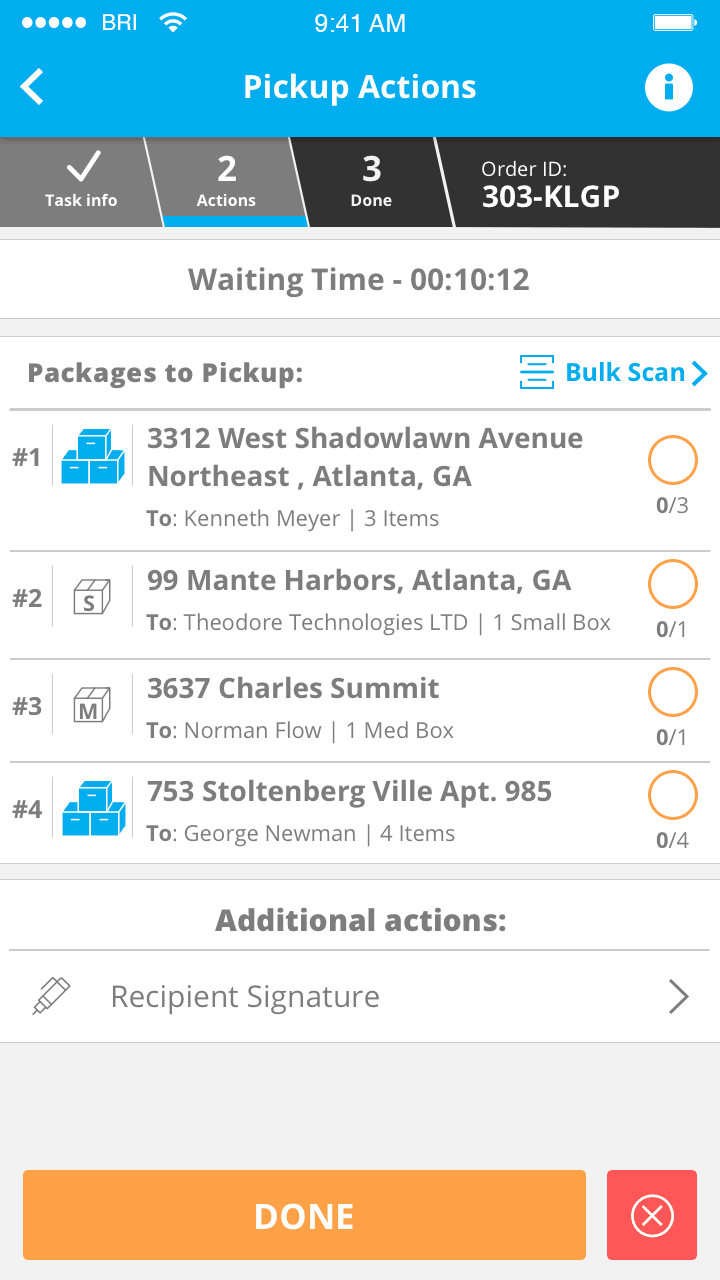This screenshot has height=1280, width=720.
Task: Open the info icon in header
Action: (669, 88)
